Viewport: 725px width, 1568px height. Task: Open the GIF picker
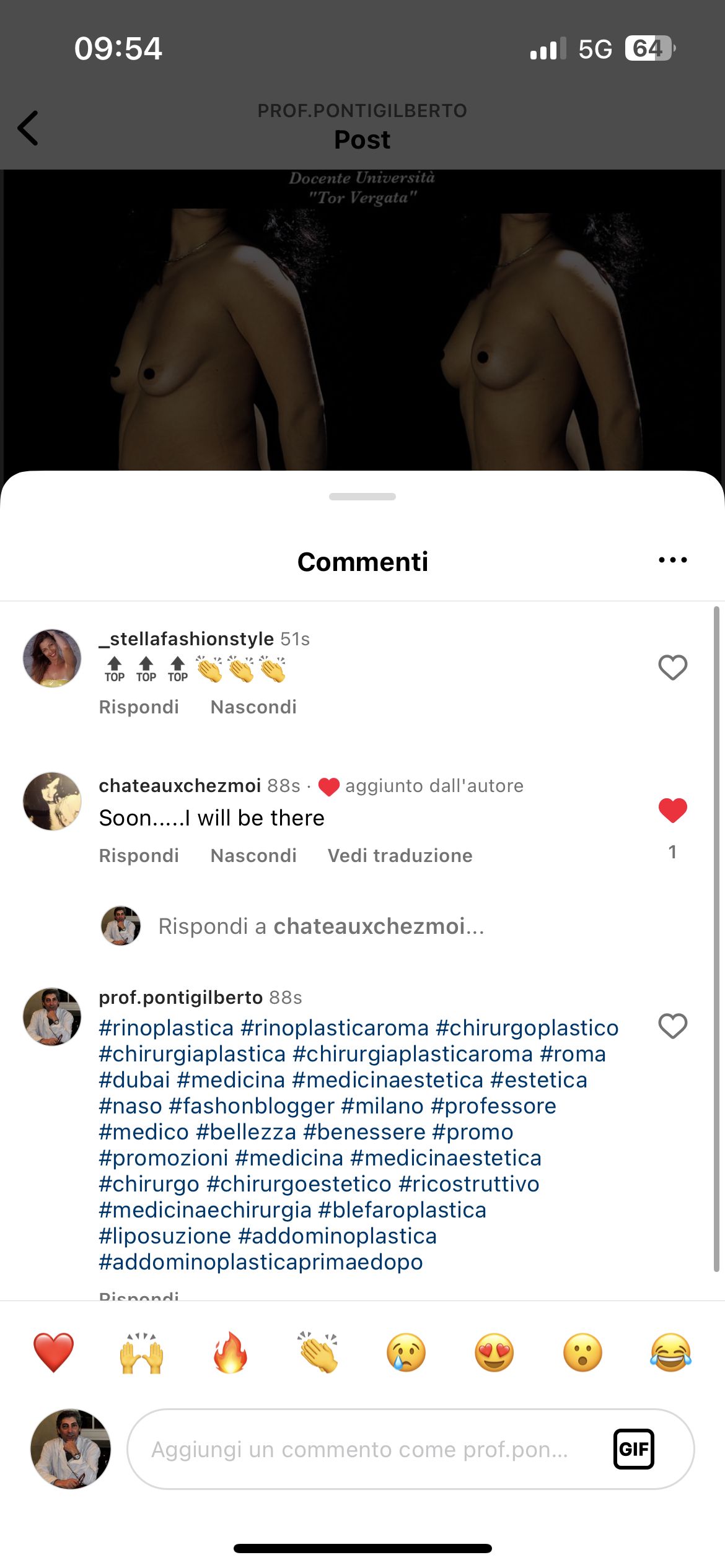click(633, 1449)
